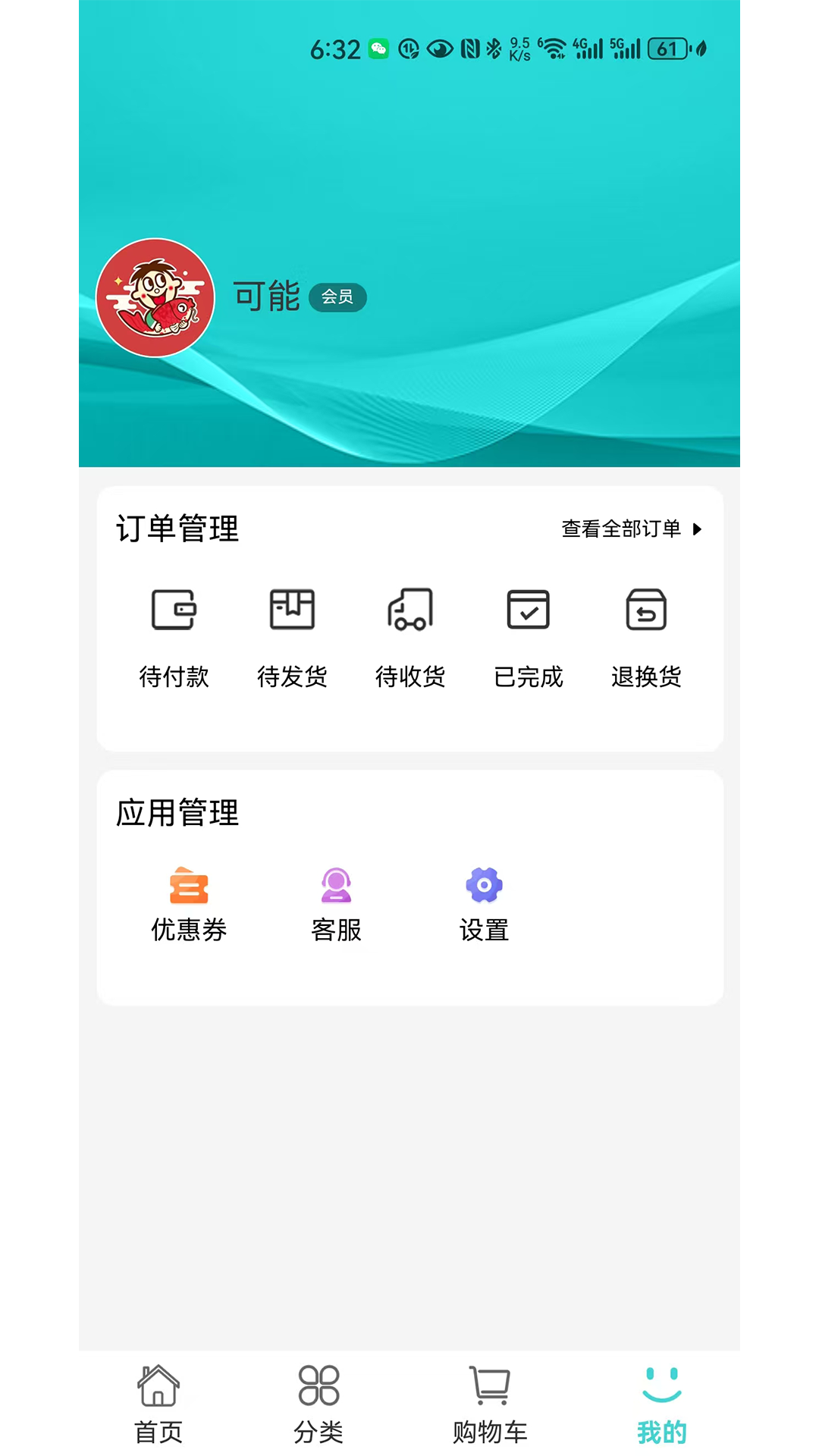The height and width of the screenshot is (1456, 819).
Task: Open the 待付款 (pending payment) orders icon
Action: tap(174, 610)
